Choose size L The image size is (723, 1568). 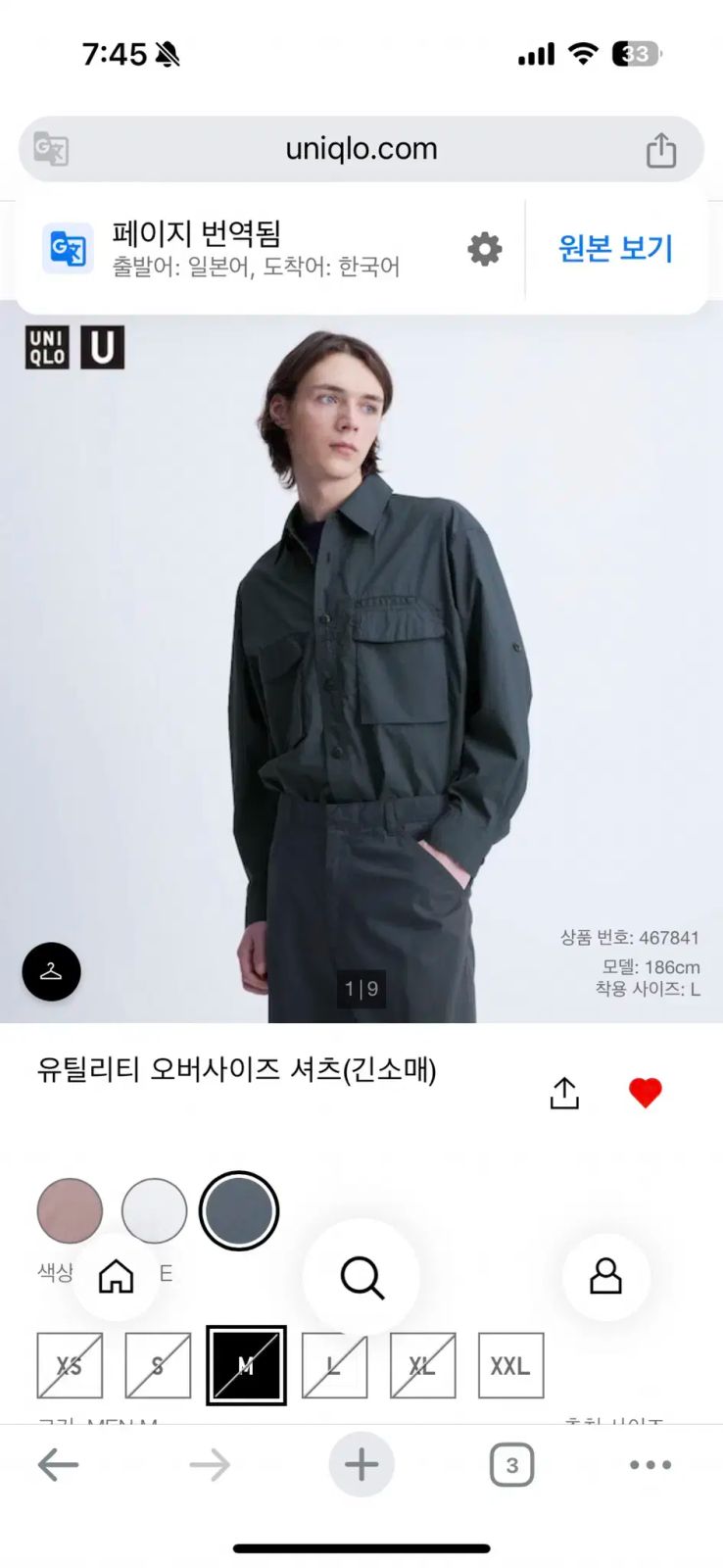point(334,1365)
